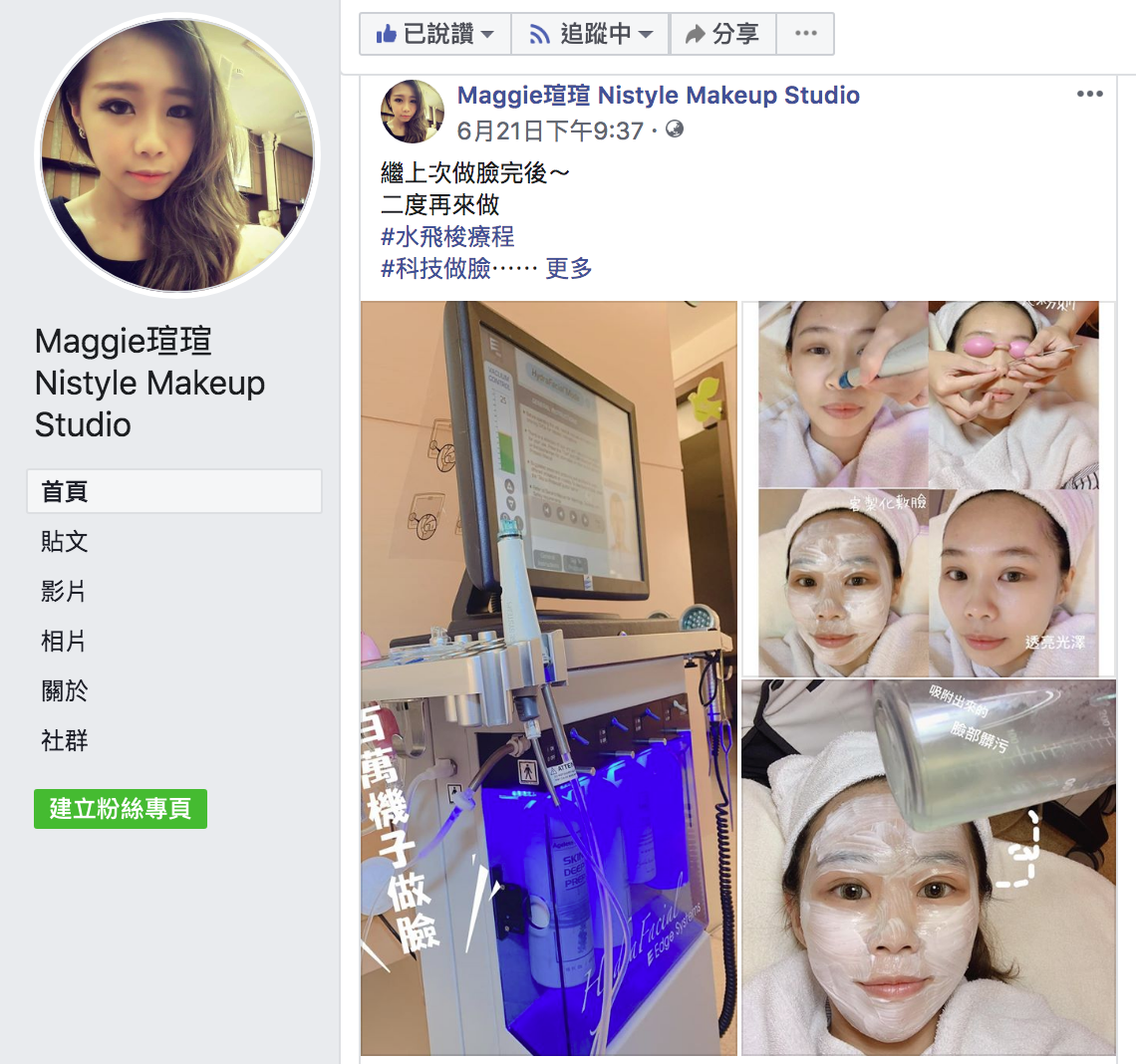Go to 相片 section
Viewport: 1136px width, 1064px height.
(64, 642)
